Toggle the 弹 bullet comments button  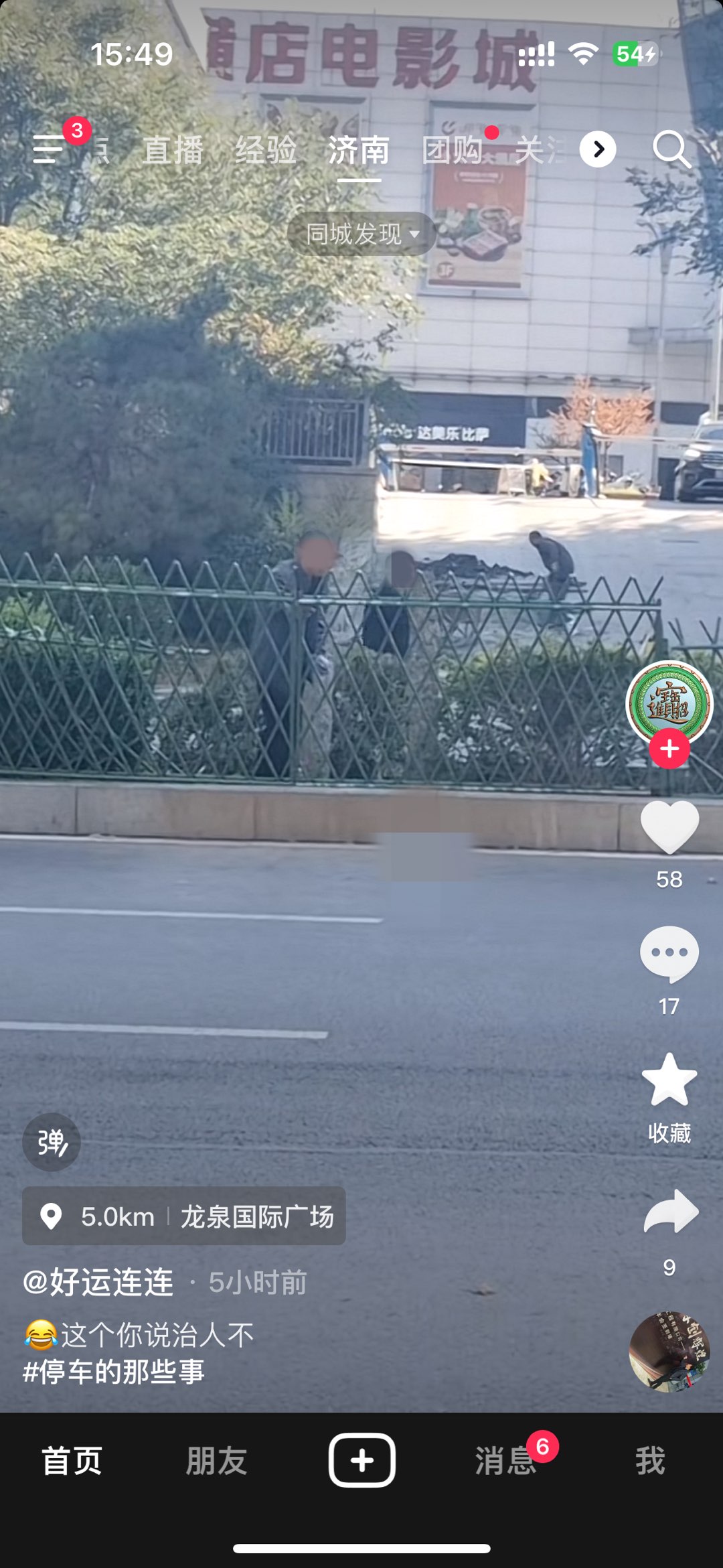pyautogui.click(x=52, y=1142)
